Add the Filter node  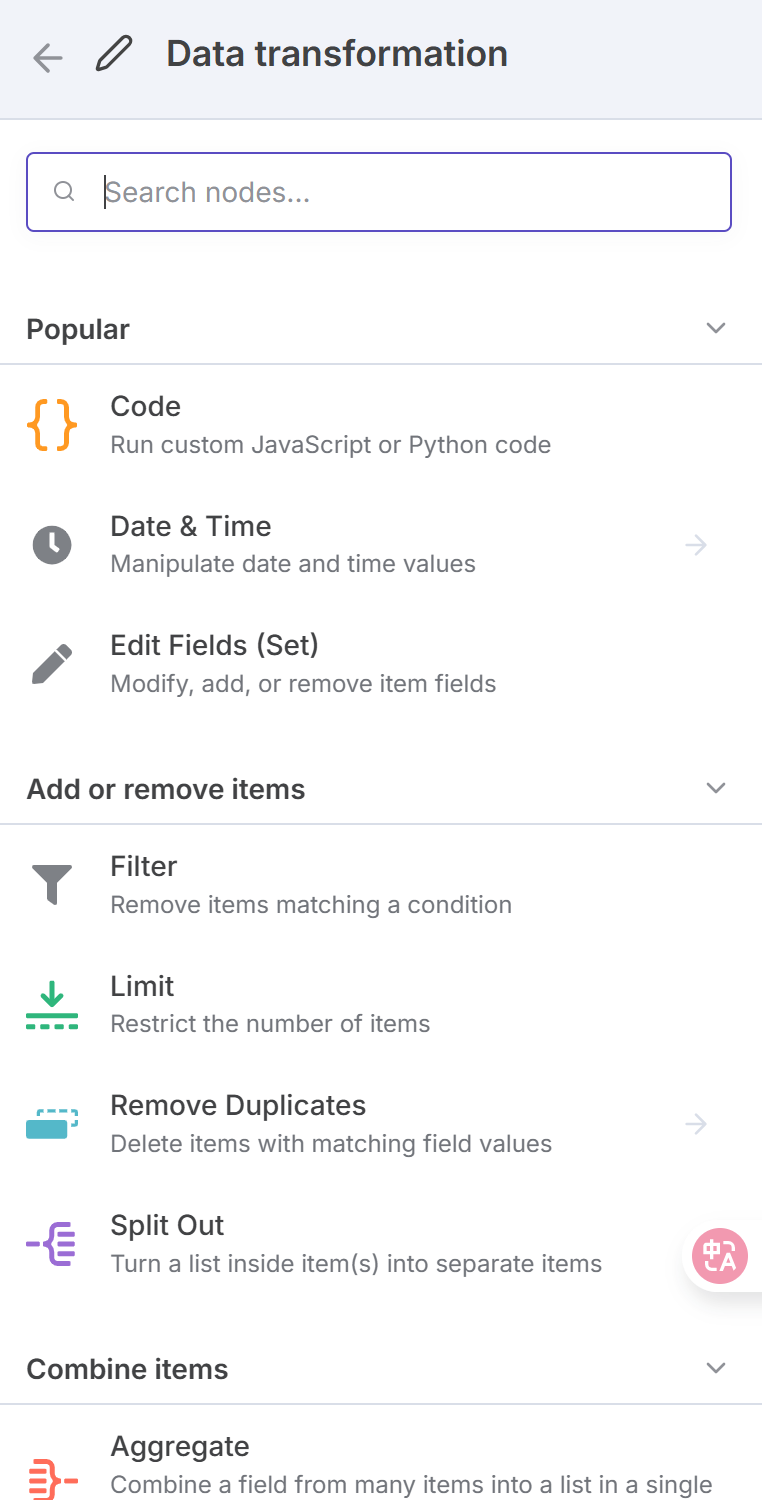click(x=381, y=885)
